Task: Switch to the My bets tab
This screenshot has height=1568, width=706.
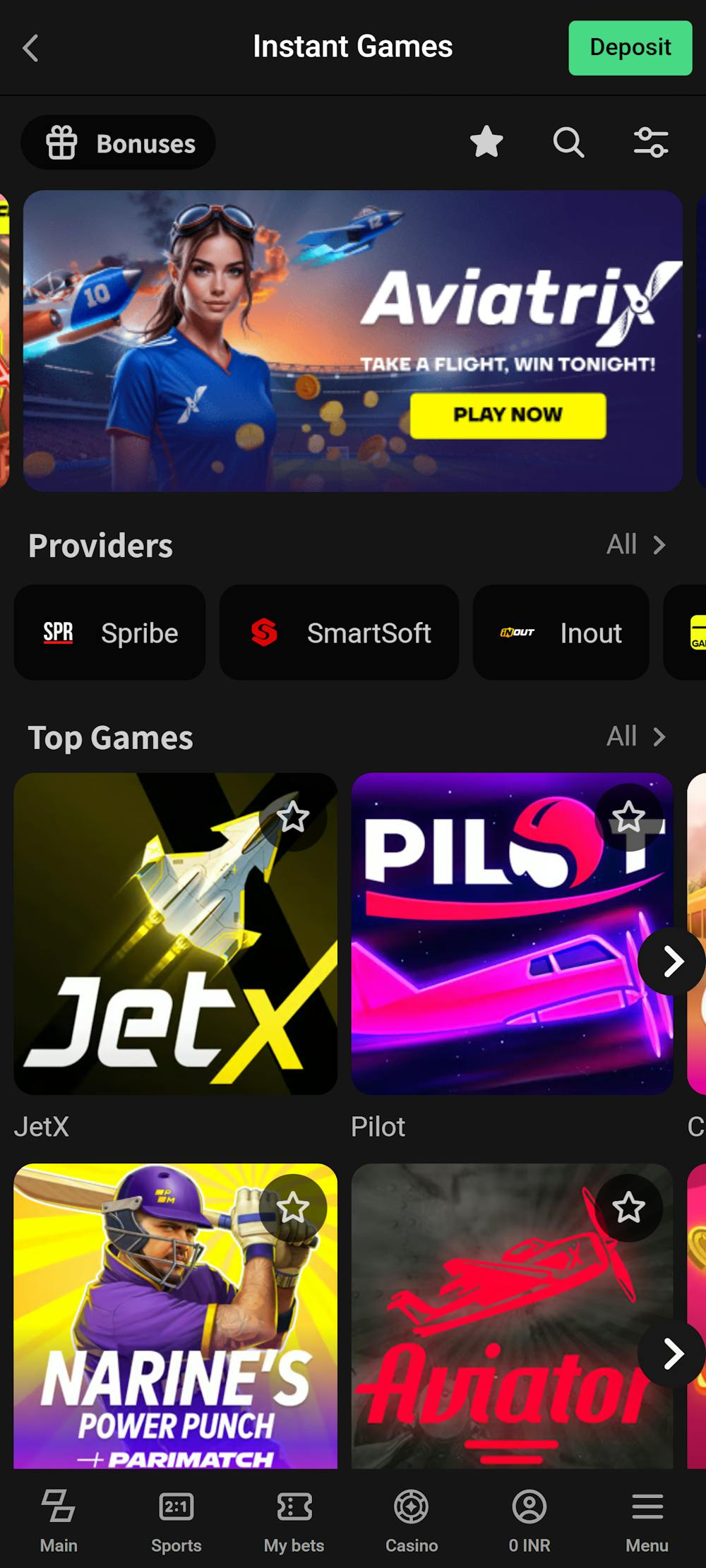Action: [294, 1518]
